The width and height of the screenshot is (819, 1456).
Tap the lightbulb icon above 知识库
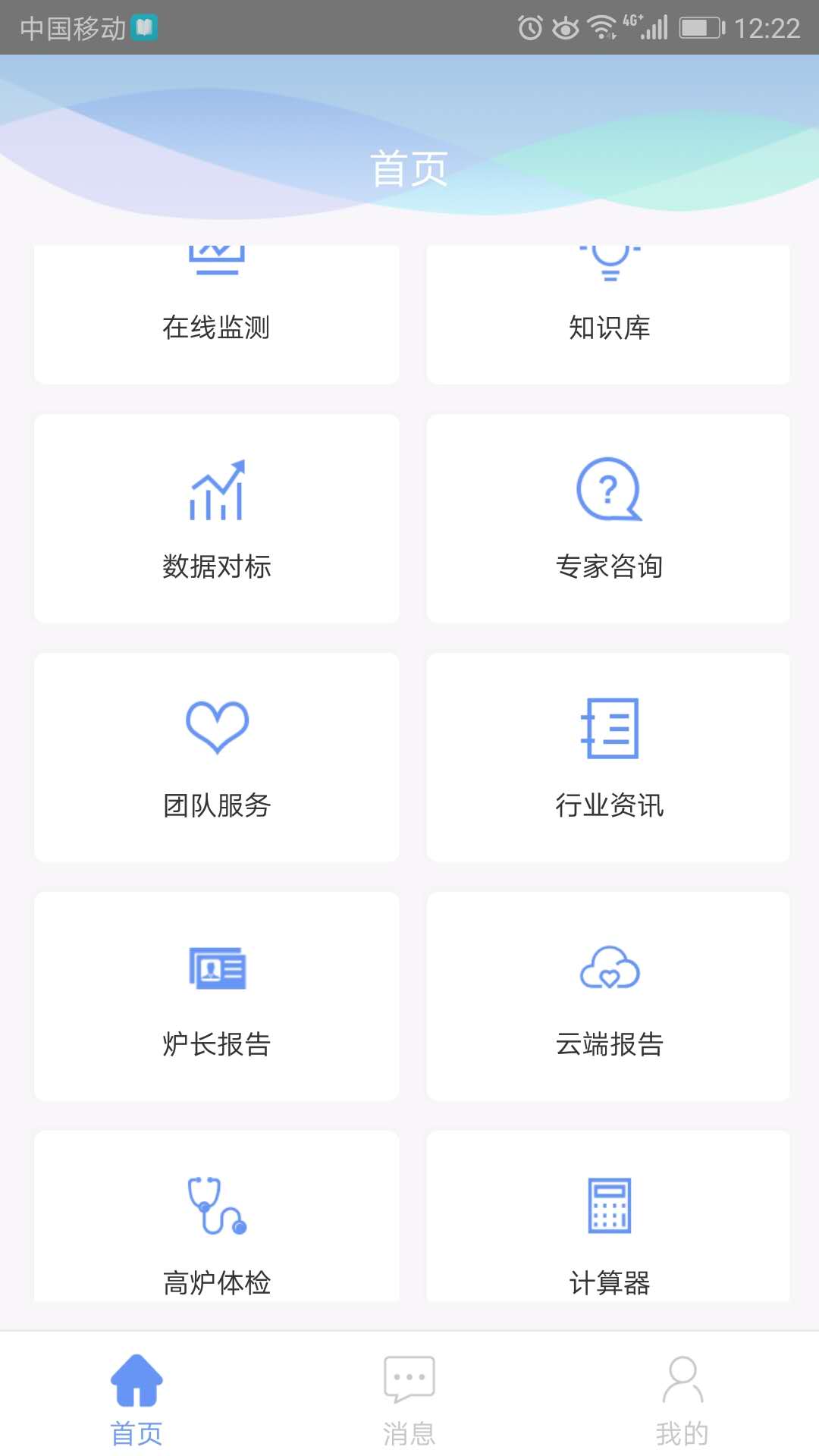609,262
